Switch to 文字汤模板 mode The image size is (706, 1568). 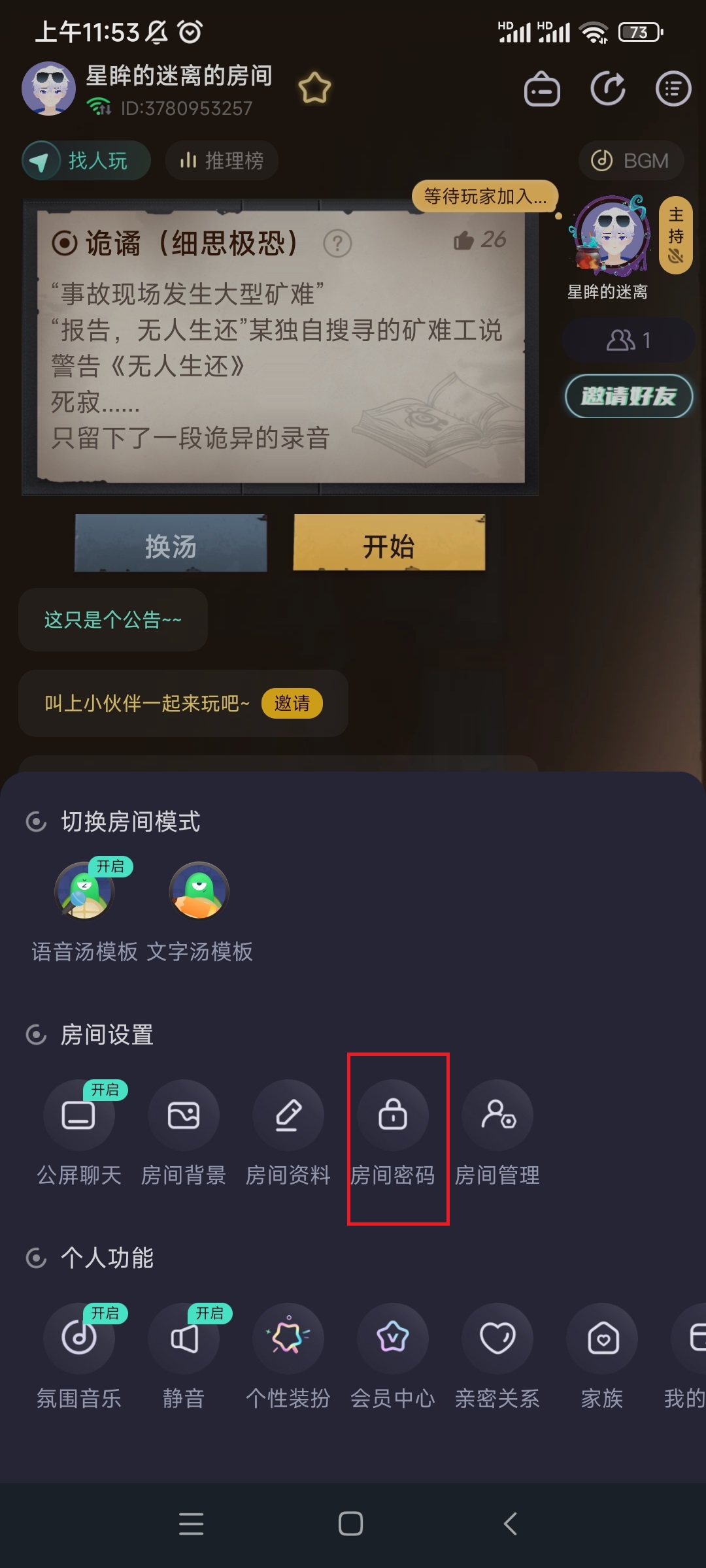(199, 892)
